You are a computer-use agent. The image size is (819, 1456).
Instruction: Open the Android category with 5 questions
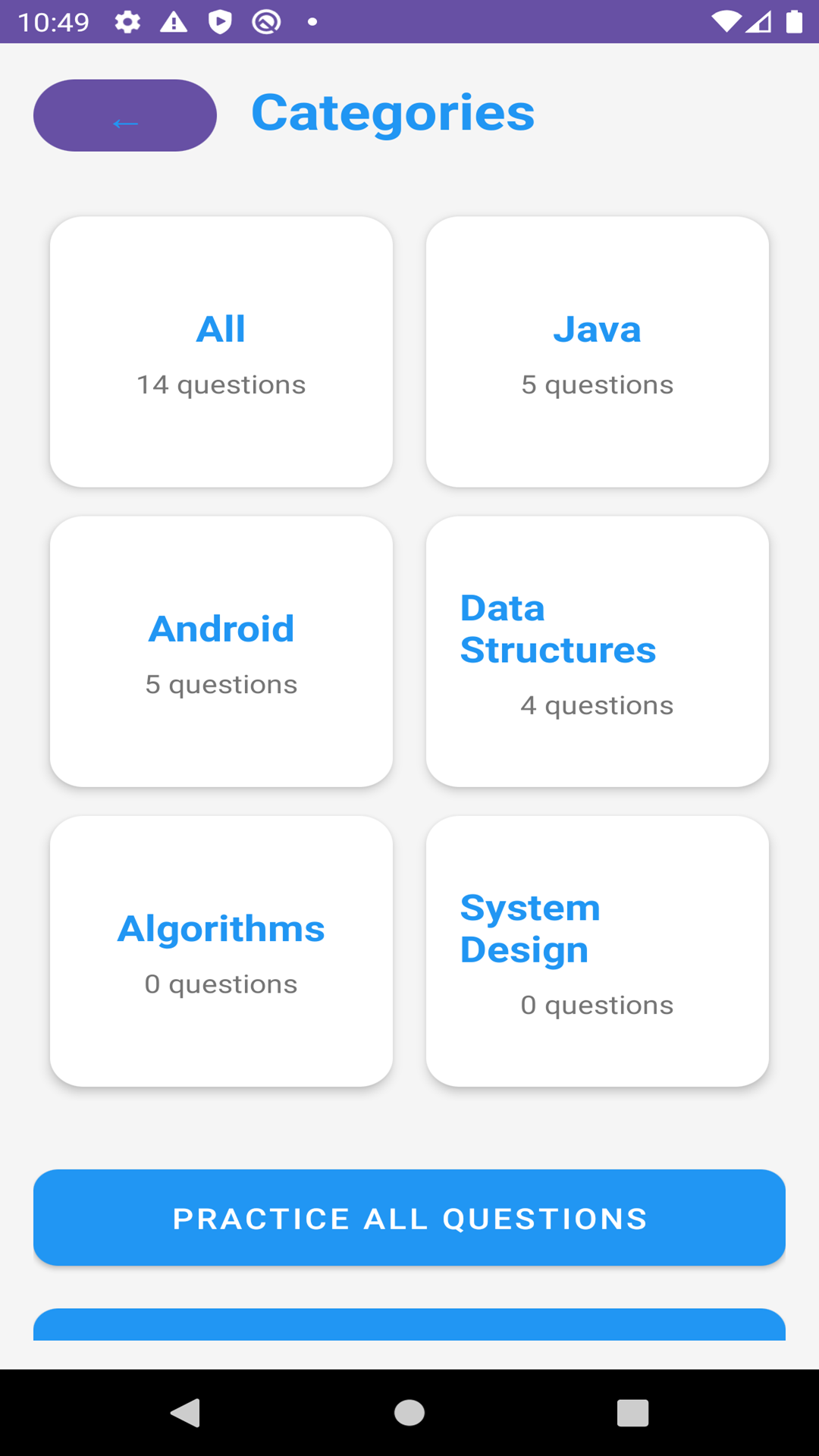tap(221, 651)
